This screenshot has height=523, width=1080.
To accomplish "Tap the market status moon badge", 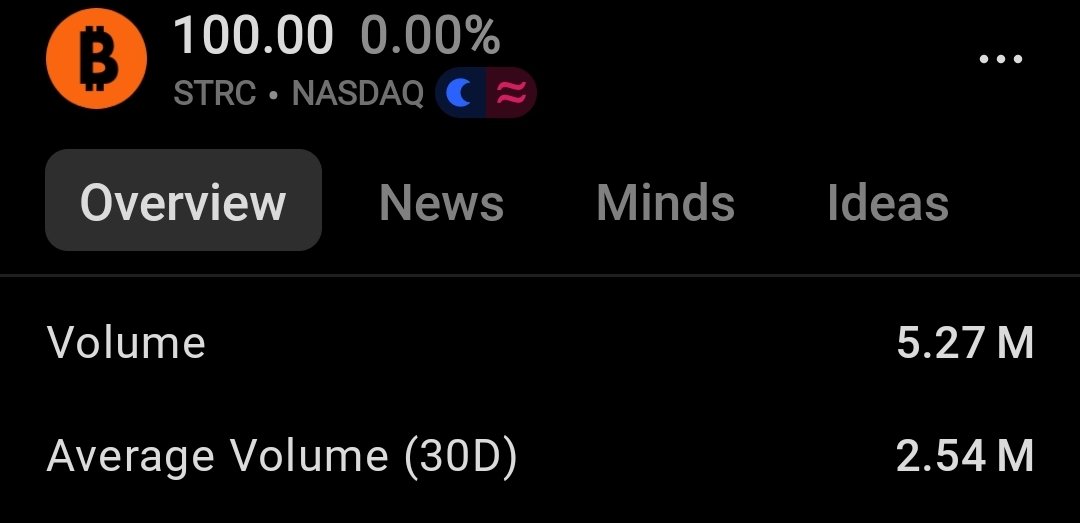I will coord(461,94).
